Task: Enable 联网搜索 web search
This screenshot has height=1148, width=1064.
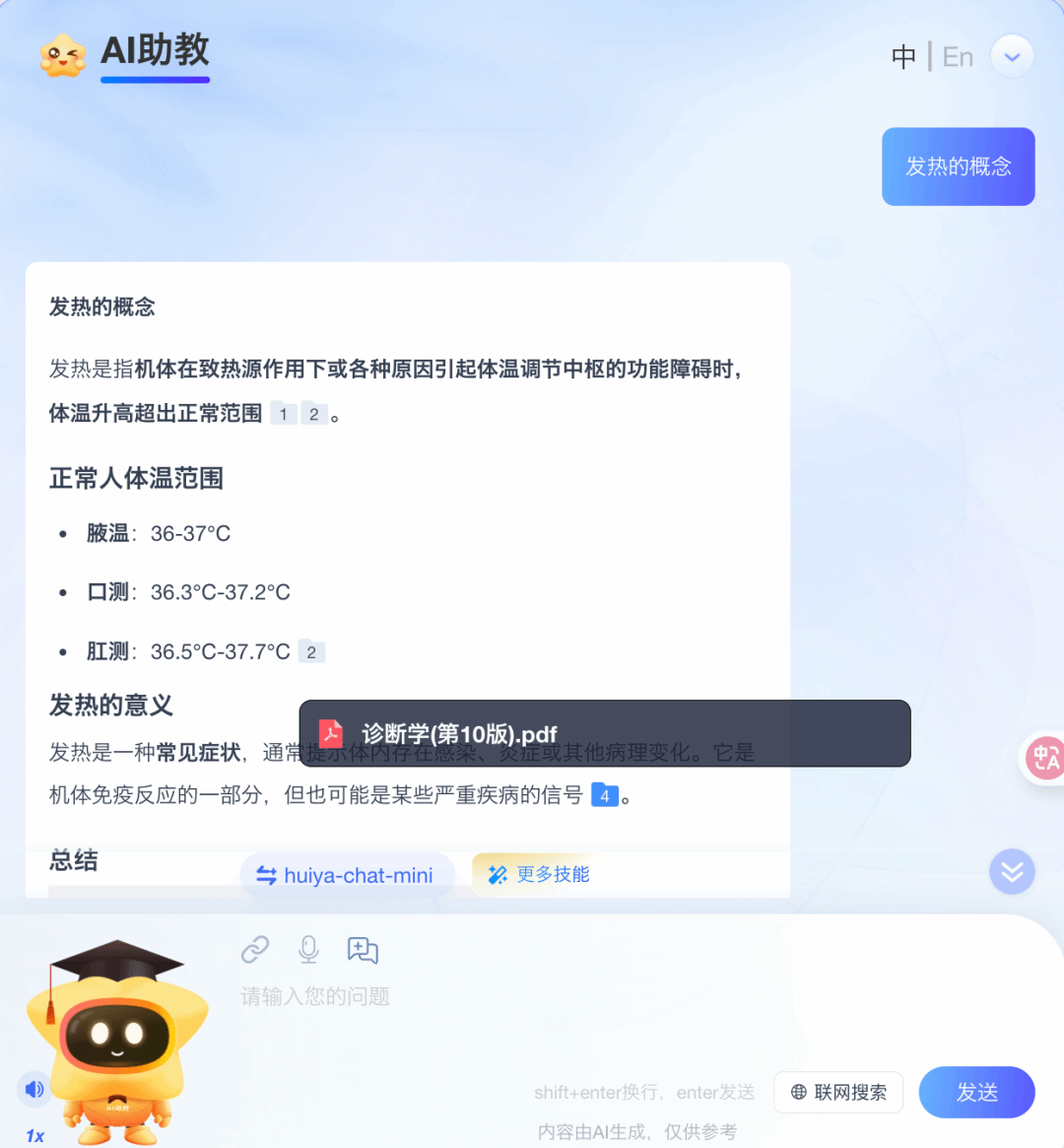Action: coord(838,1092)
